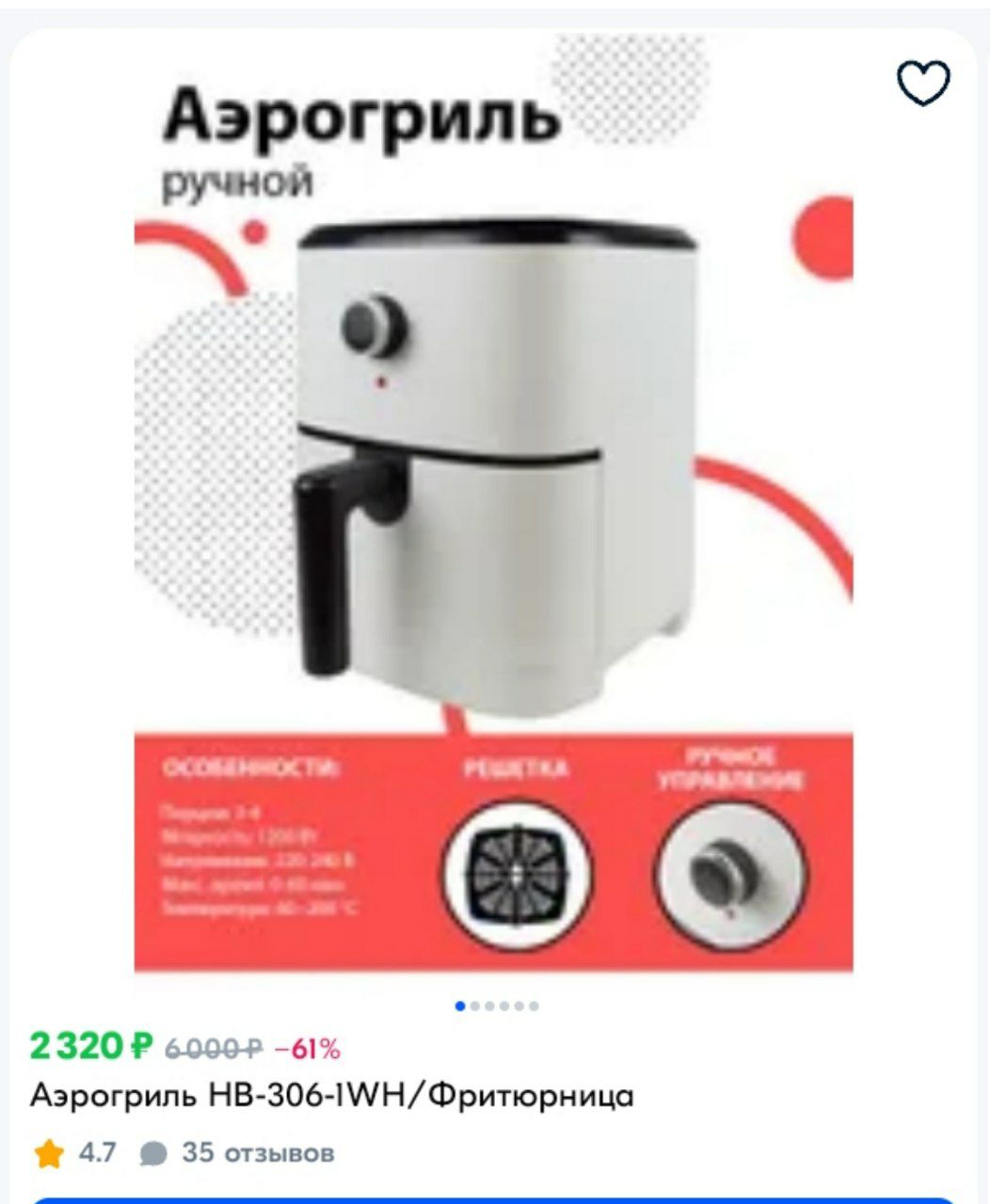
Task: Open the 35 отзывов reviews
Action: (x=256, y=1153)
